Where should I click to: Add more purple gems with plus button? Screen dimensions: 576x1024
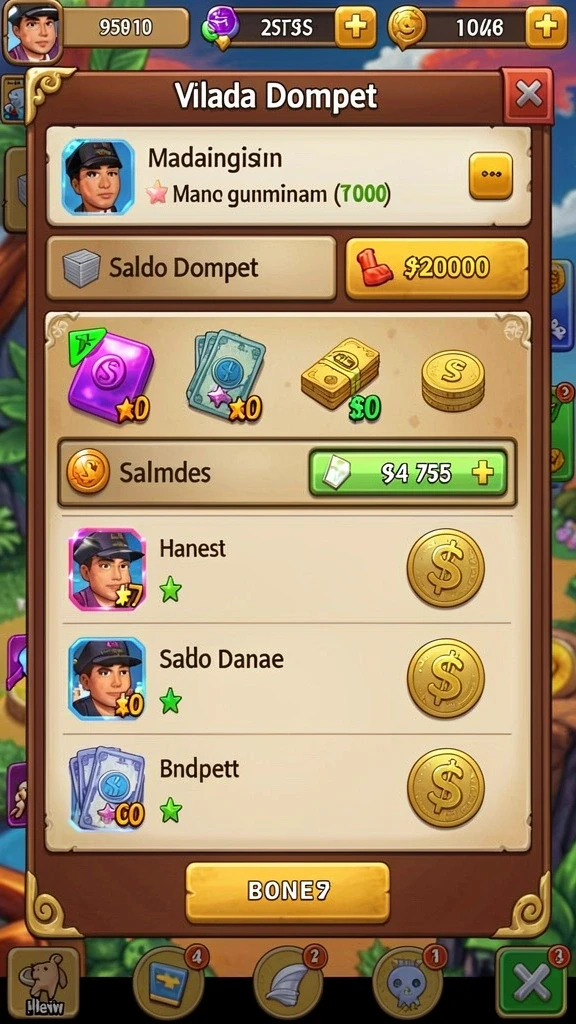click(355, 27)
